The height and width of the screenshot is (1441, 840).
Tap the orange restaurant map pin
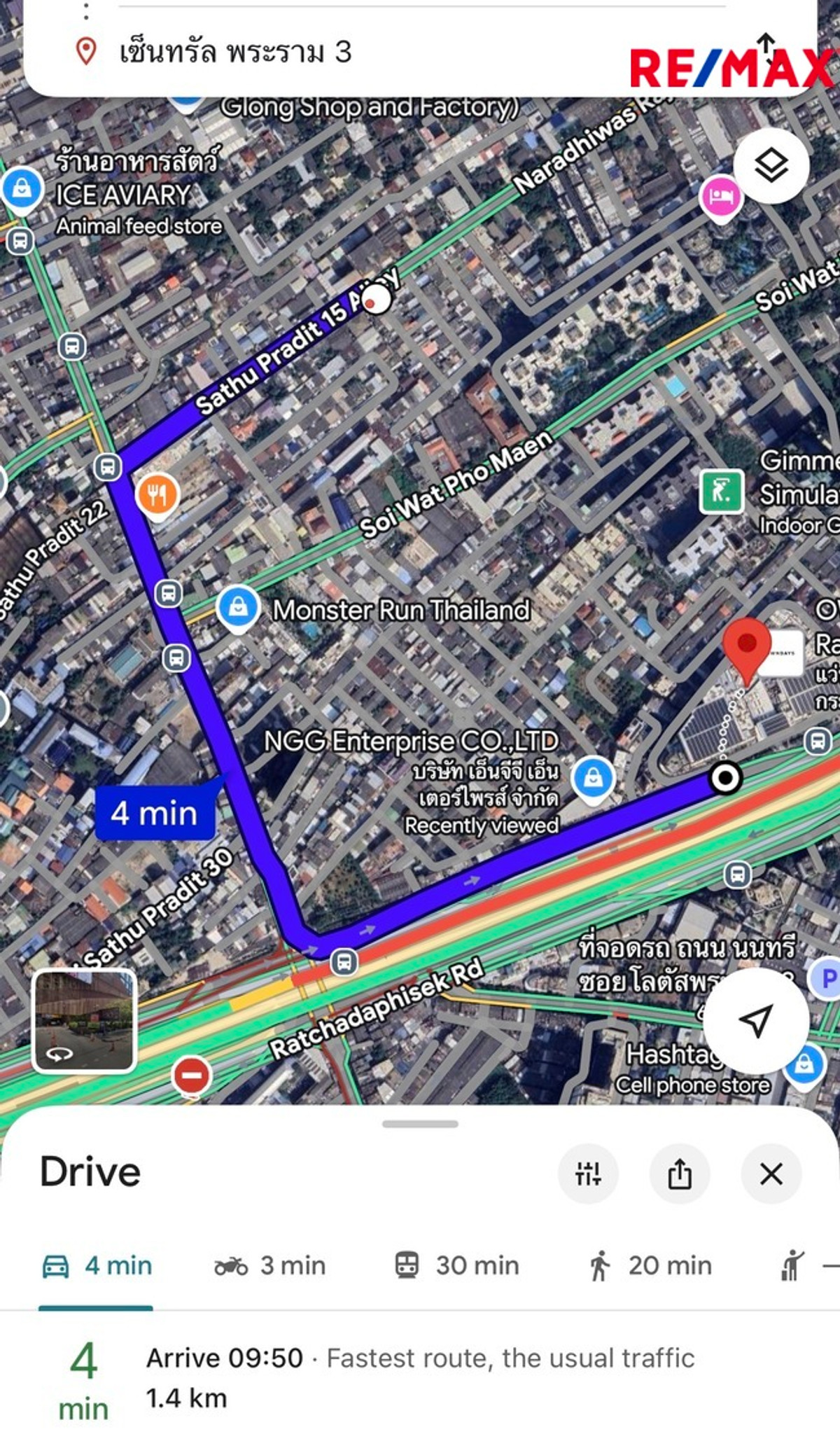coord(158,495)
